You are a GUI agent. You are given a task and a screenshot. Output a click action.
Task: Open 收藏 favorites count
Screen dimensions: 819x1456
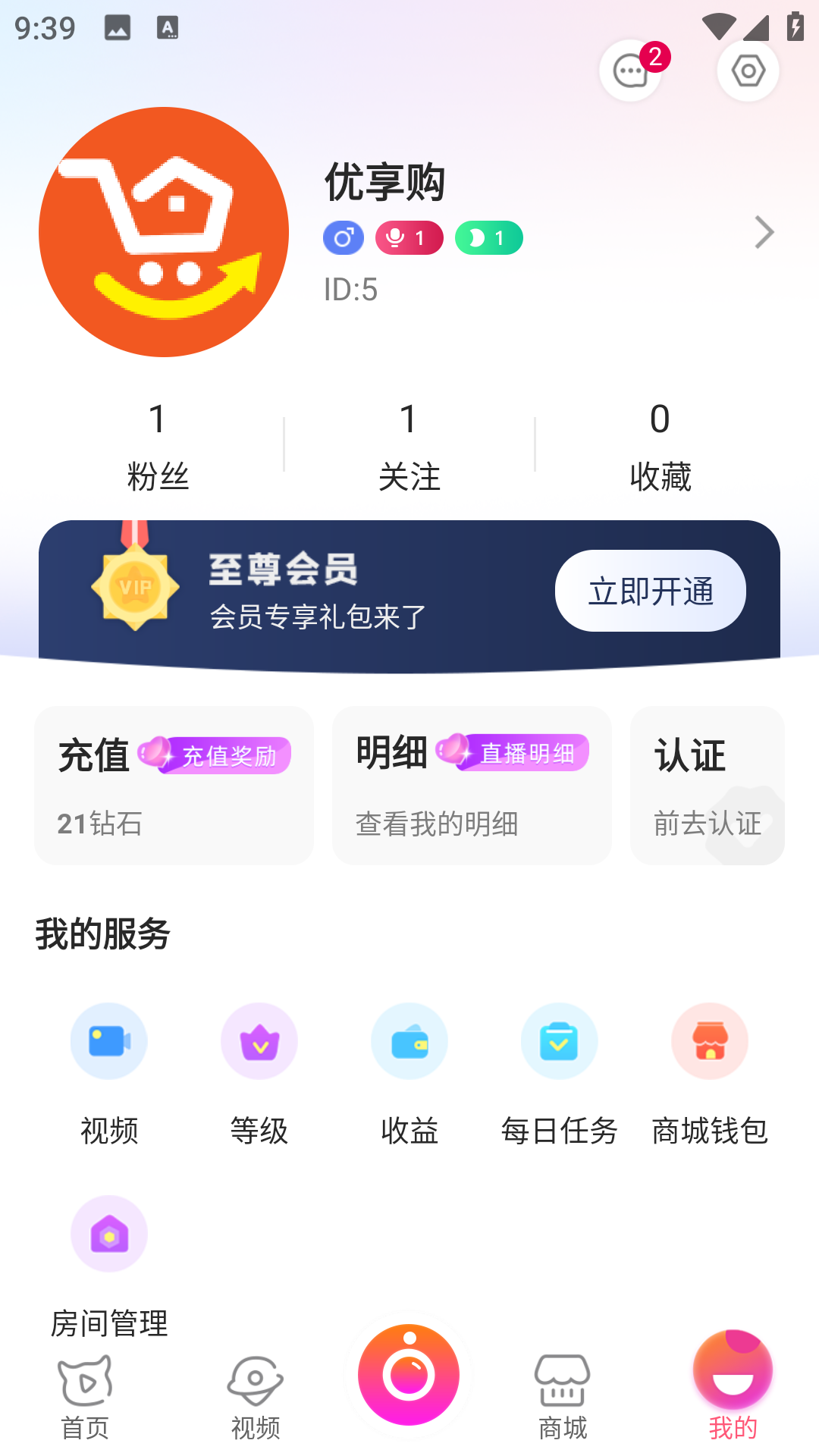[660, 447]
